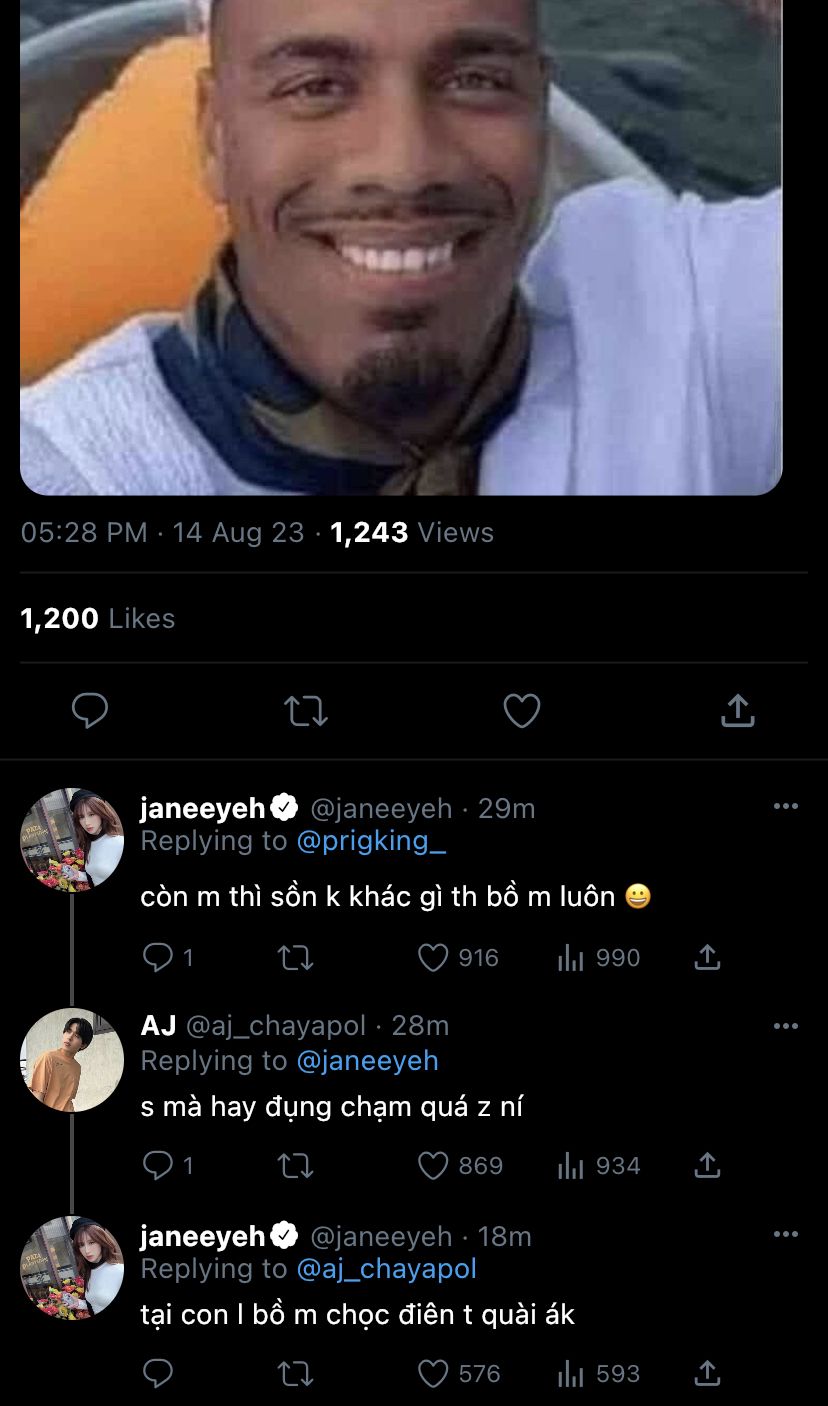Viewport: 828px width, 1406px height.
Task: Like the main tweet
Action: coord(521,711)
